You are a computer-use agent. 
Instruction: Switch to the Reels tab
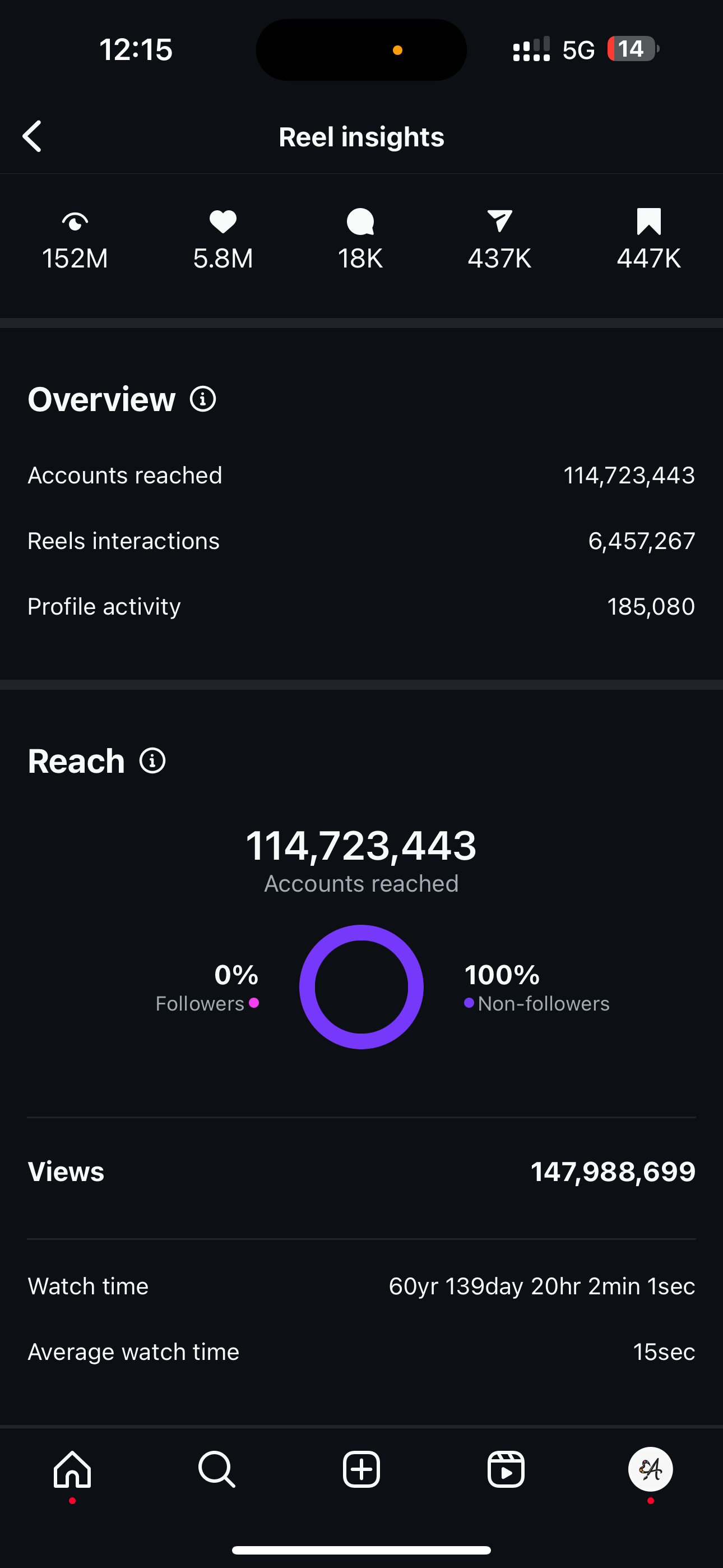click(x=506, y=1469)
